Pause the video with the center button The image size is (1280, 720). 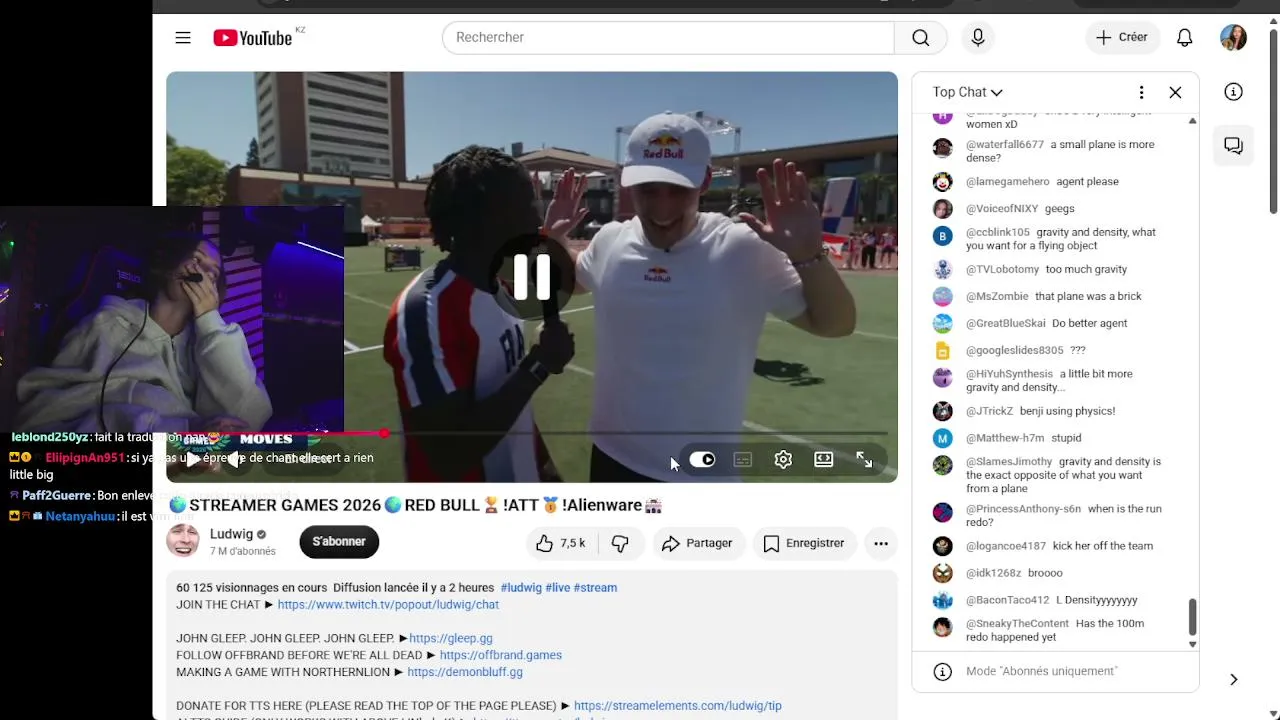(532, 277)
